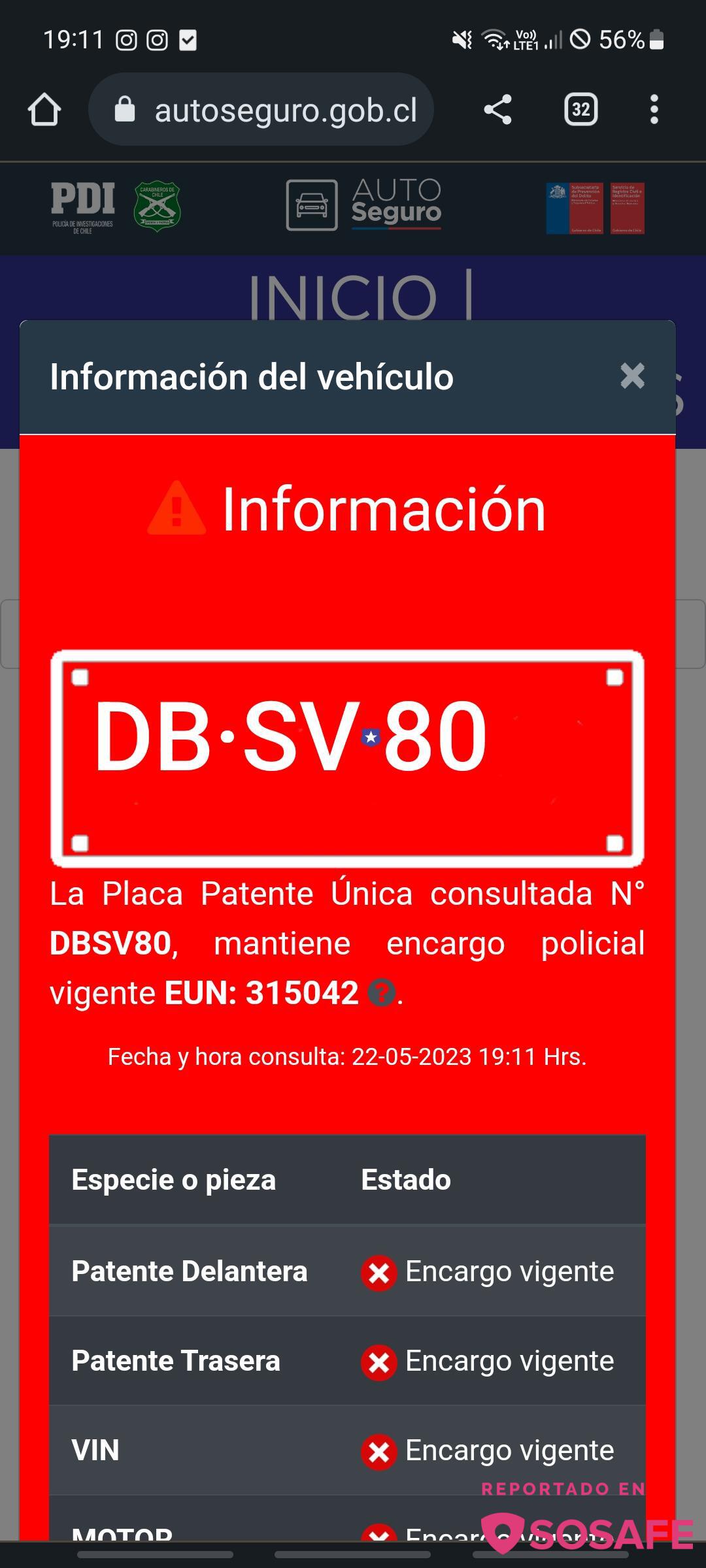Open the browser overflow menu

pyautogui.click(x=654, y=110)
